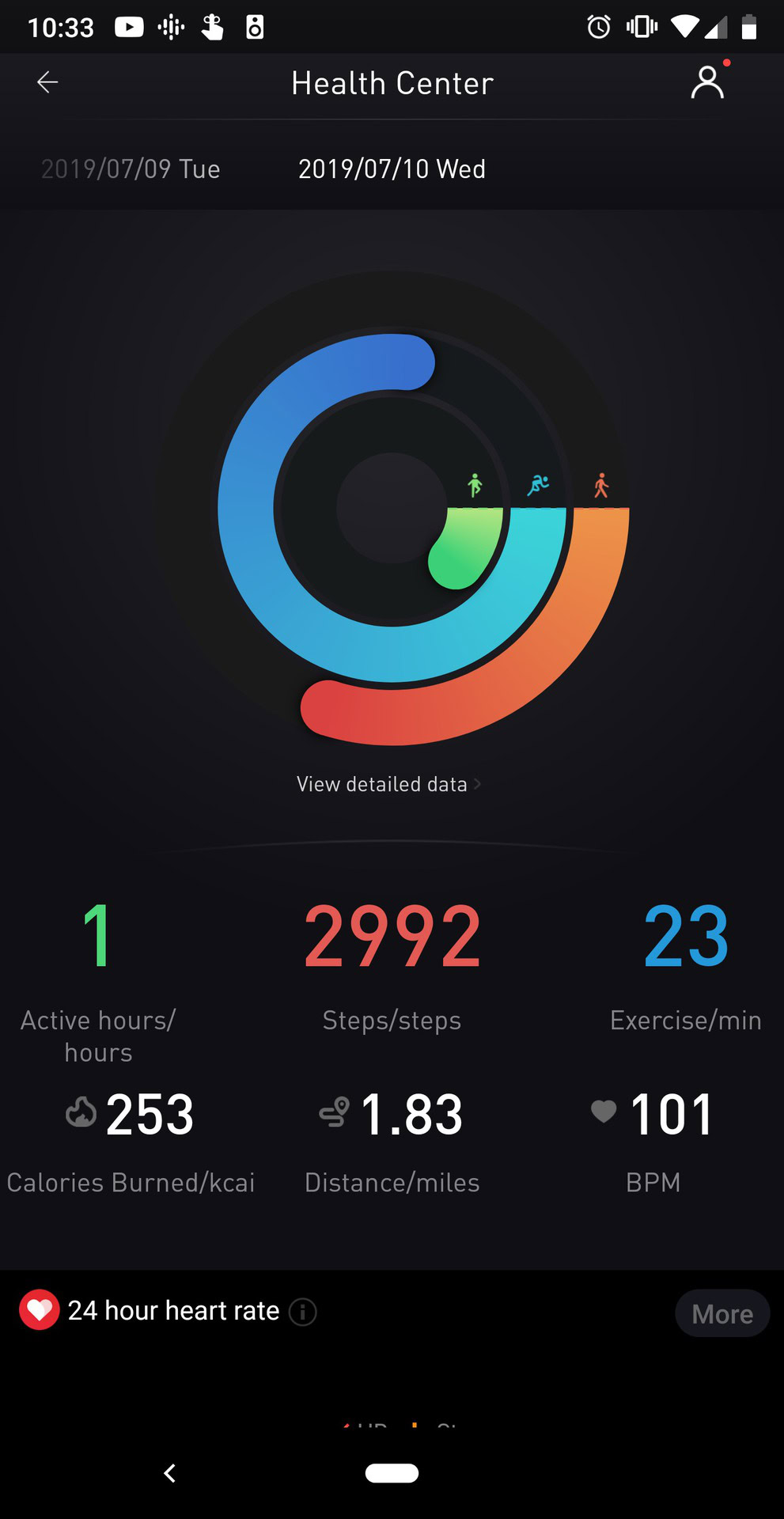This screenshot has width=784, height=1519.
Task: Tap More for 24 hour heart rate
Action: 722,1313
